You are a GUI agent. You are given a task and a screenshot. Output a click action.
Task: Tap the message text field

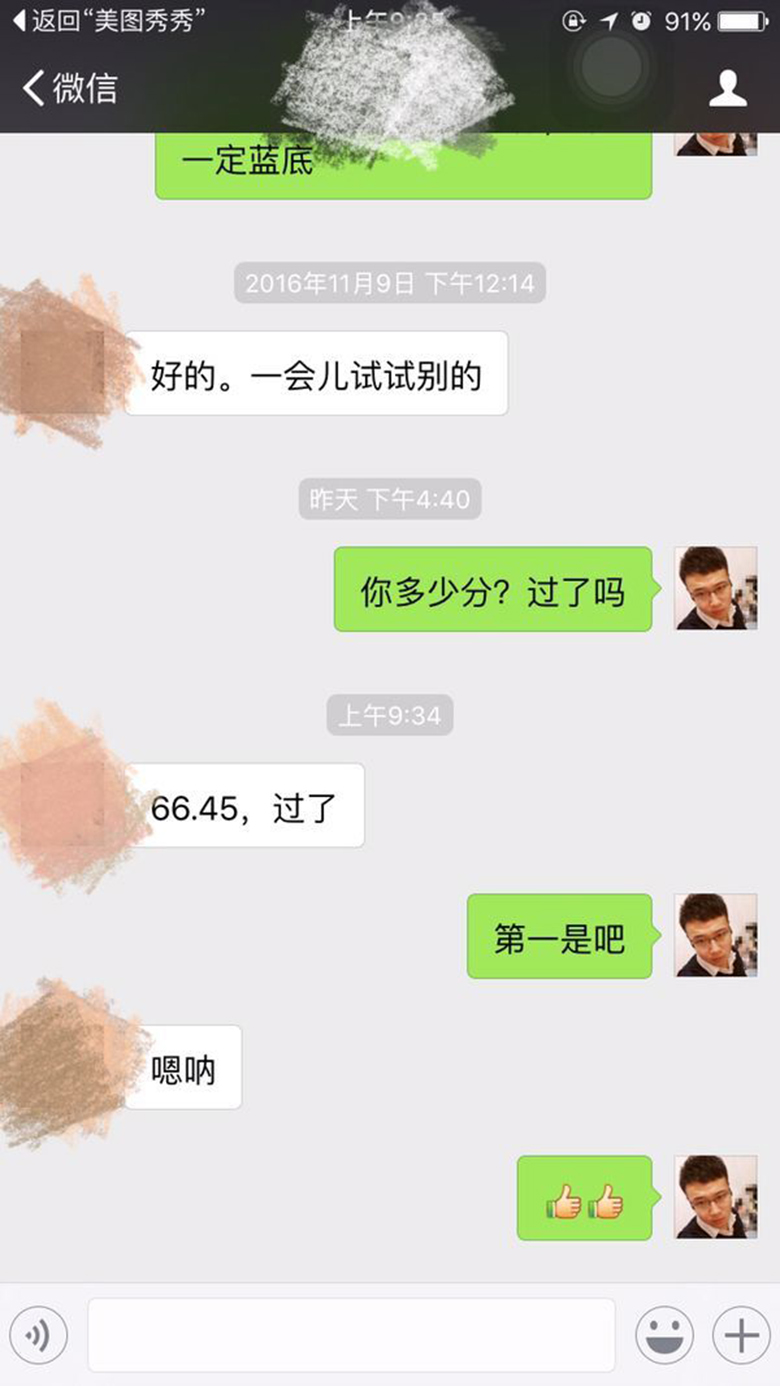coord(351,1335)
